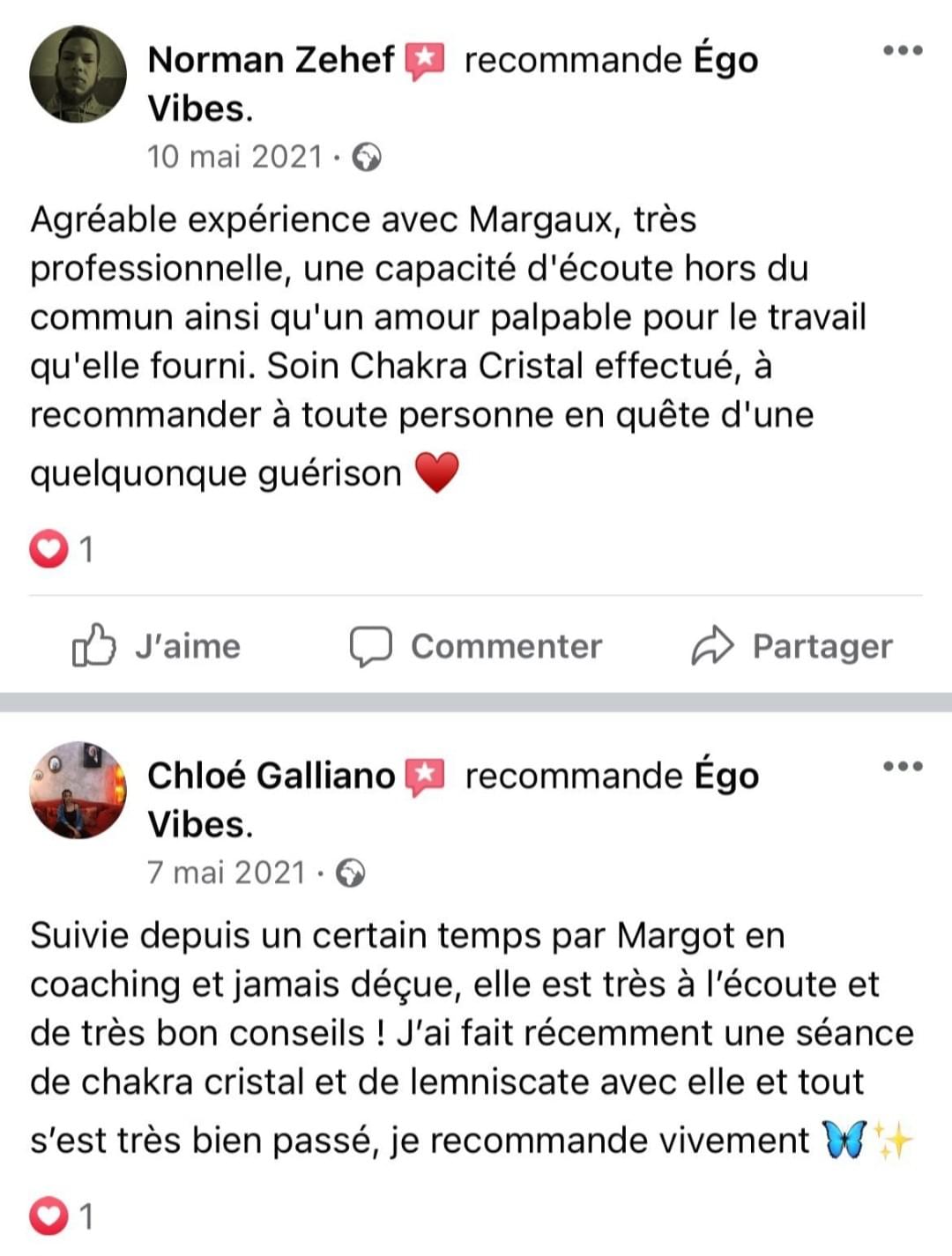This screenshot has height=1256, width=952.
Task: Like Norman Zehef's recommendation with J'aime
Action: click(x=156, y=646)
